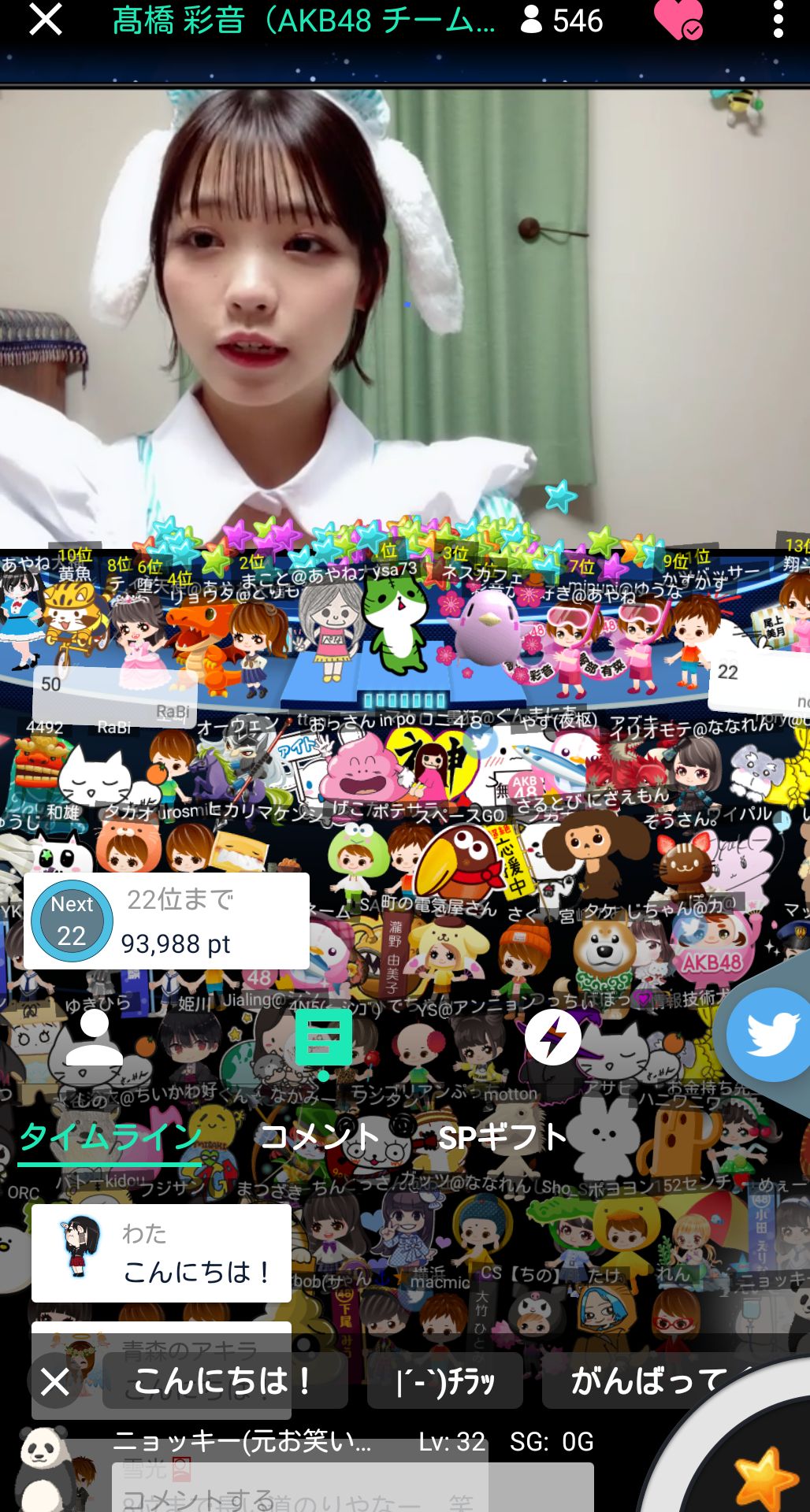Toggle the follow heart icon
Viewport: 810px width, 1512px height.
point(678,20)
